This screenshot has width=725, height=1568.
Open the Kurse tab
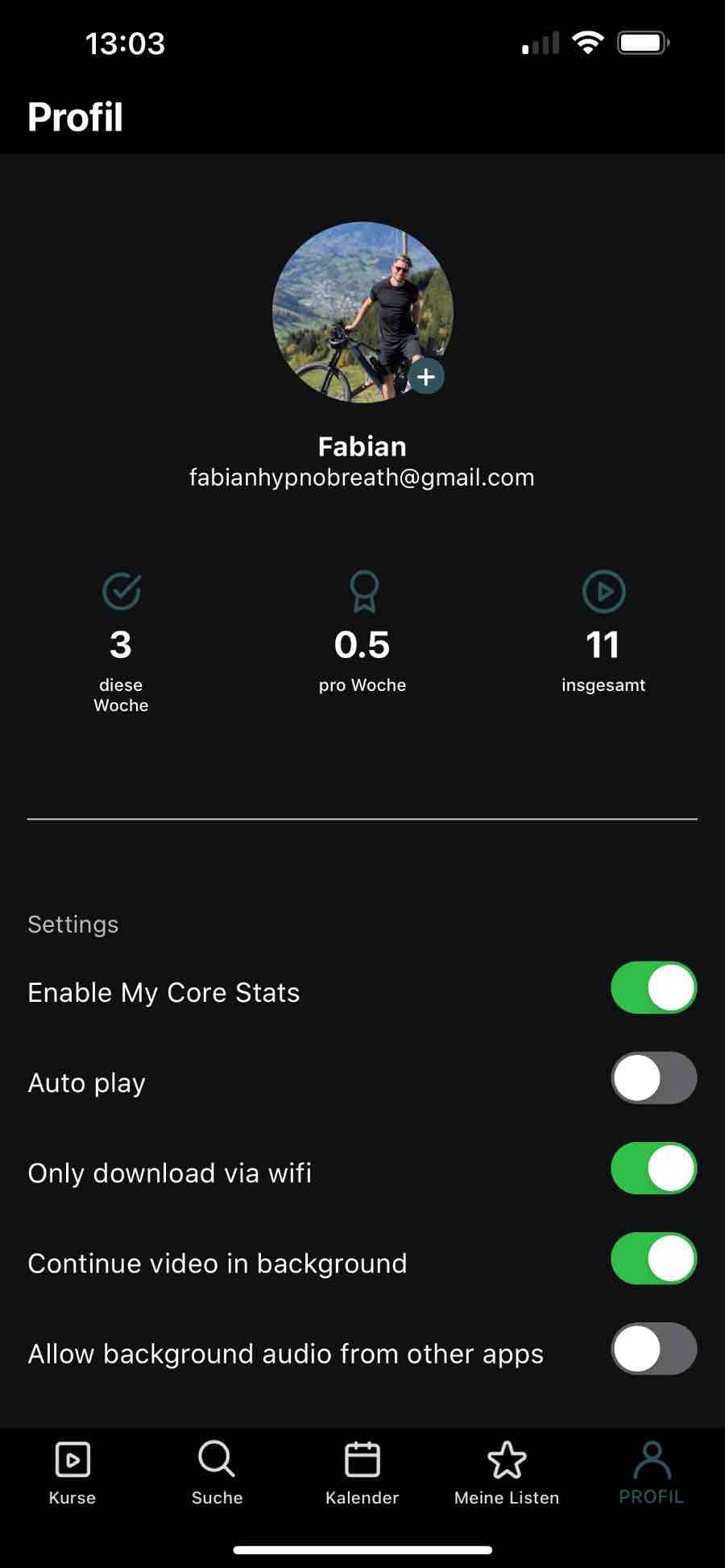click(72, 1473)
